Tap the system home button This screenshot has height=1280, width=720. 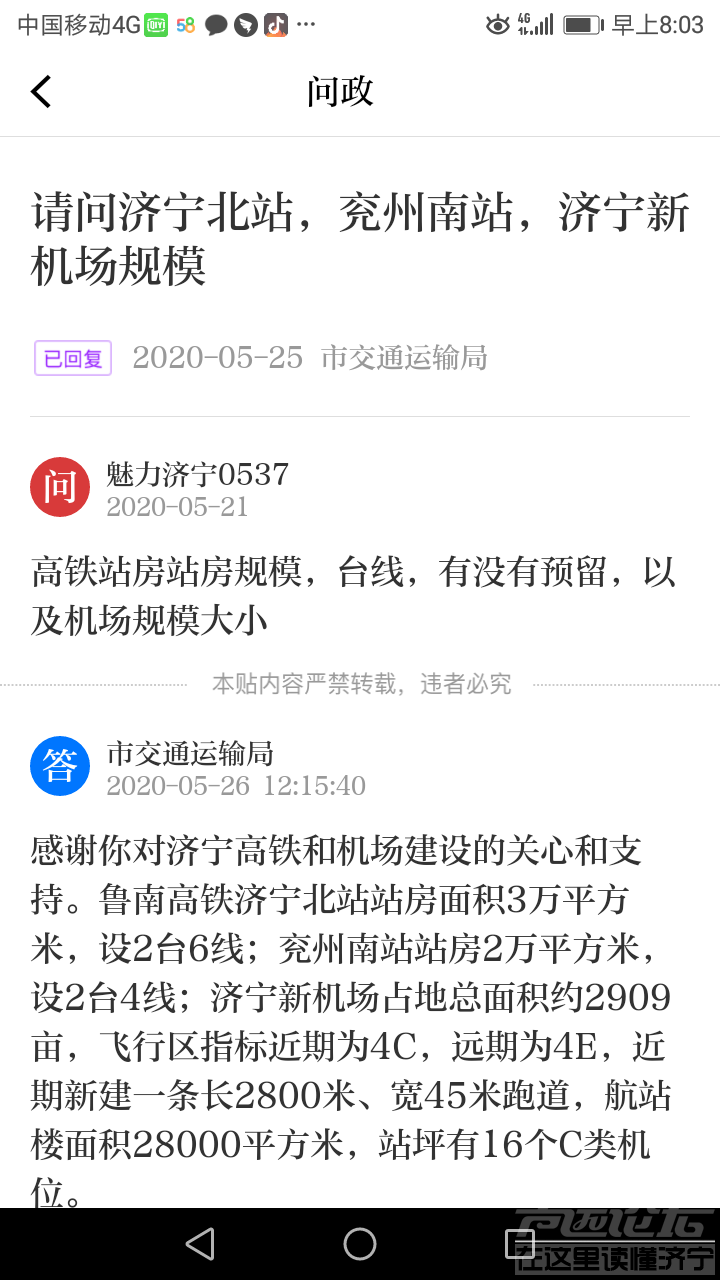coord(360,1244)
